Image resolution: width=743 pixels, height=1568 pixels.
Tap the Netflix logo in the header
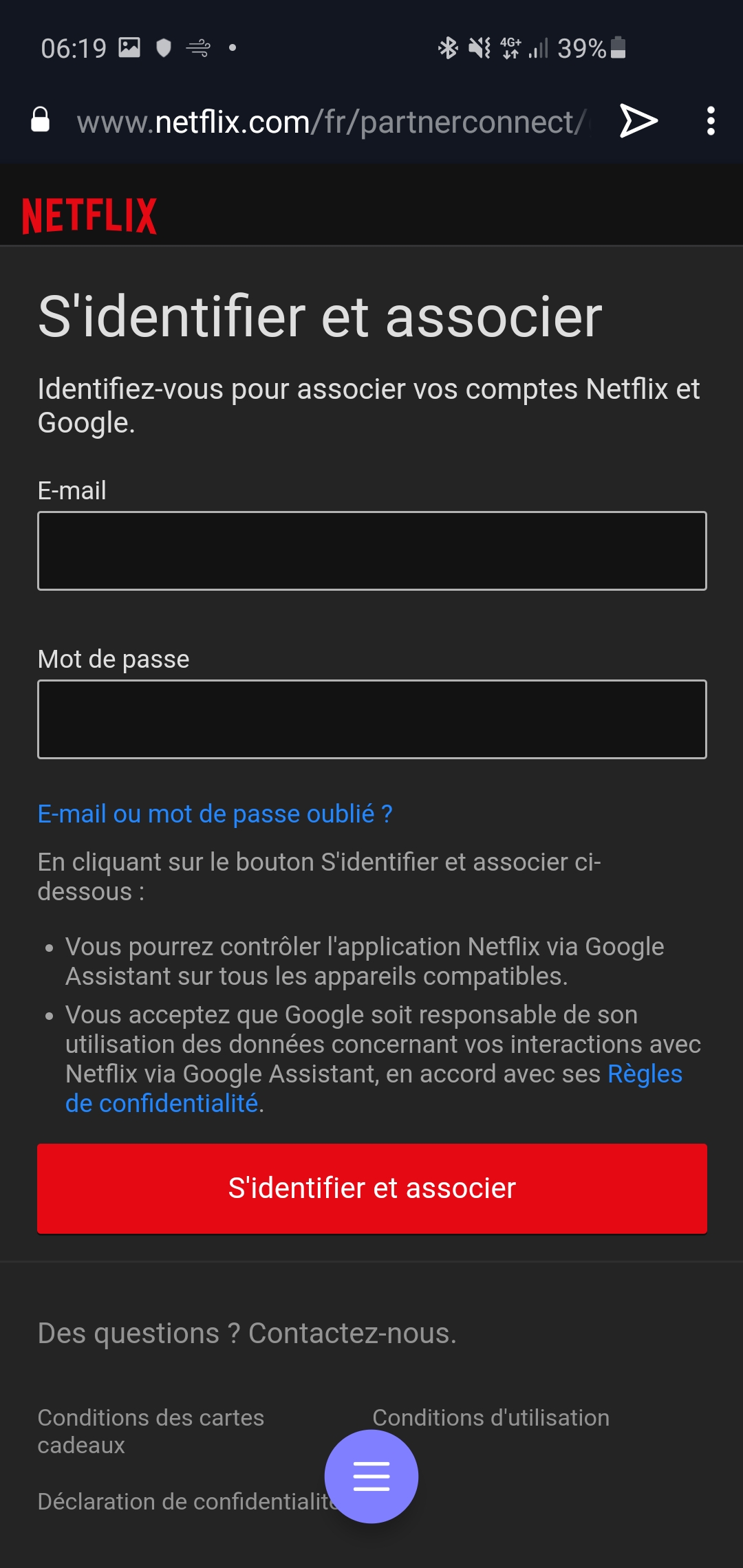coord(89,216)
